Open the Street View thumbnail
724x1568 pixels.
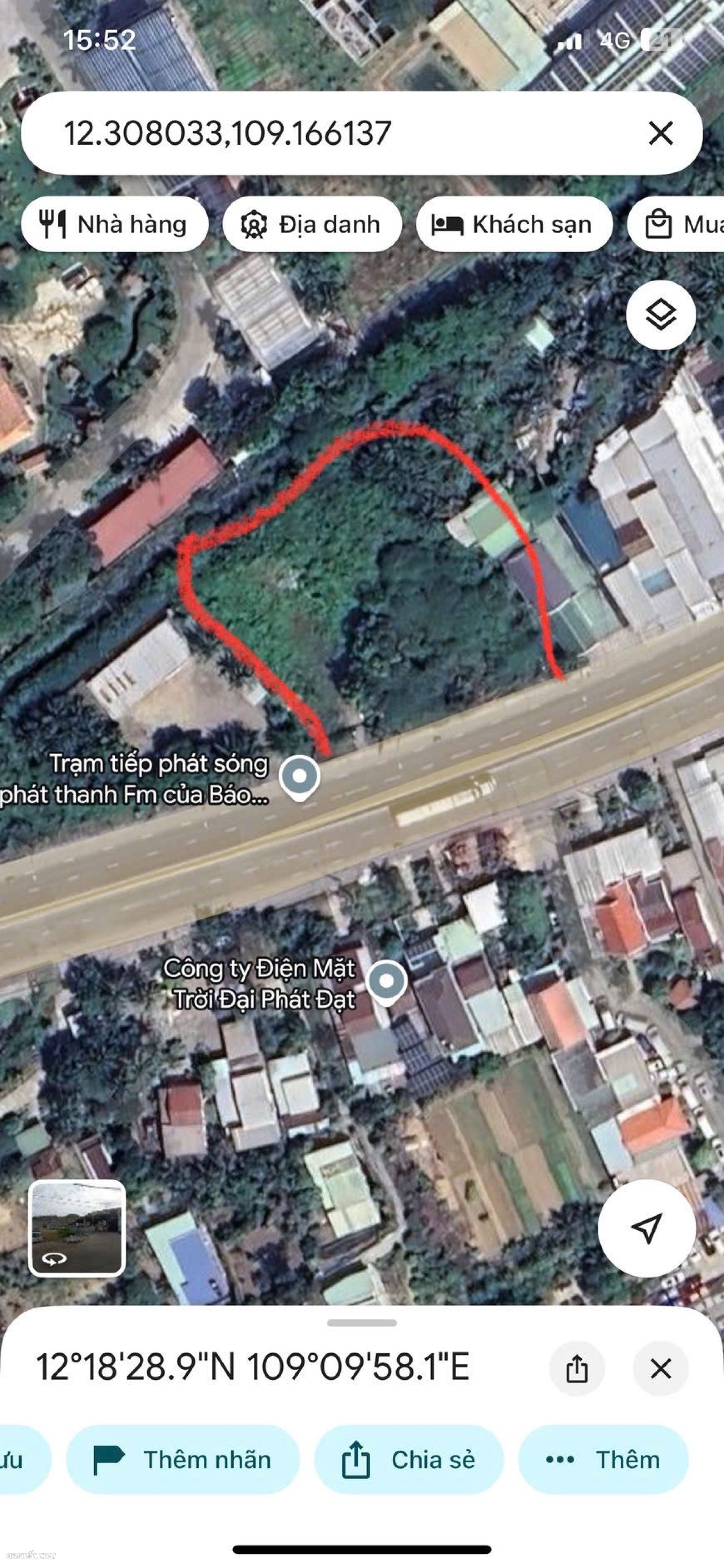(77, 1228)
